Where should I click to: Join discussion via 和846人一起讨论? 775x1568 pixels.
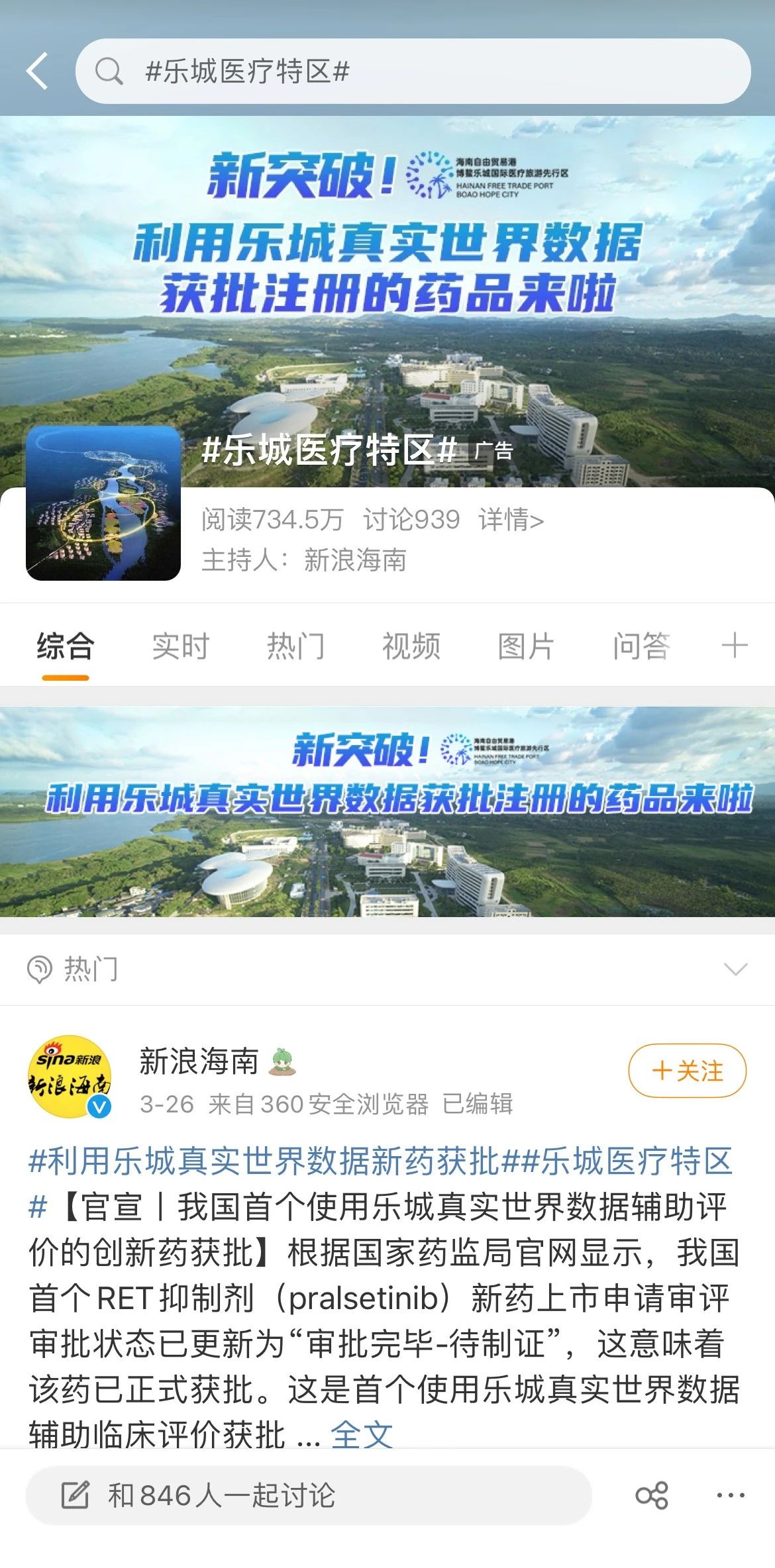click(x=308, y=1496)
